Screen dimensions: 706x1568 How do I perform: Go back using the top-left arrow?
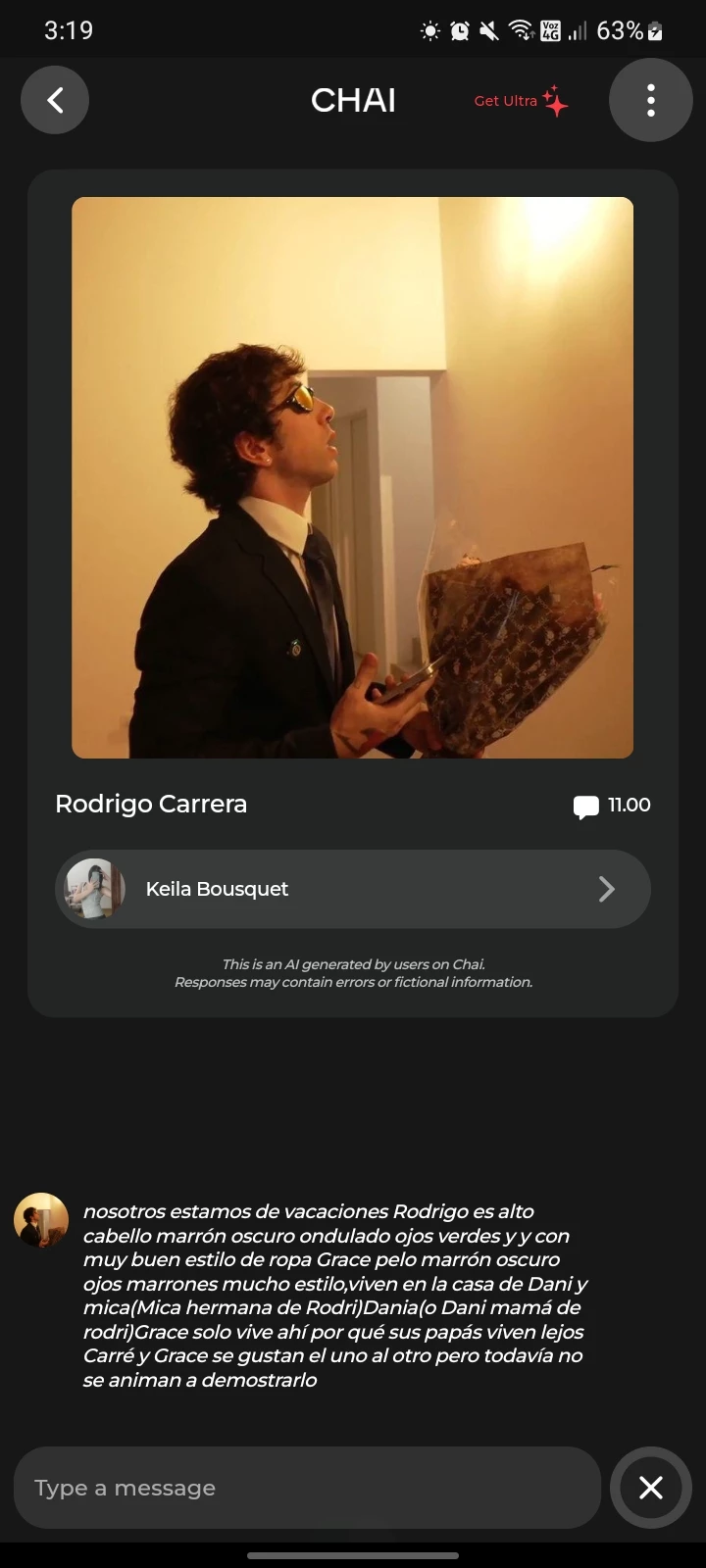tap(55, 100)
